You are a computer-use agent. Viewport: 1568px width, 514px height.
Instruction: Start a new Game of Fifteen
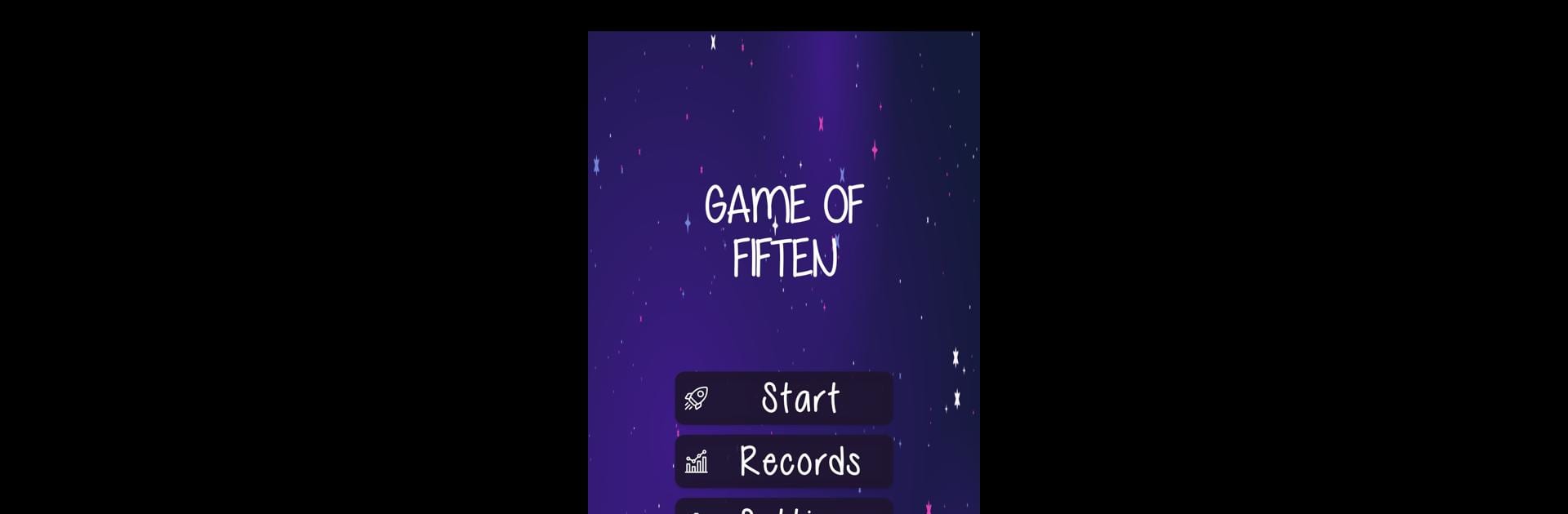coord(783,398)
